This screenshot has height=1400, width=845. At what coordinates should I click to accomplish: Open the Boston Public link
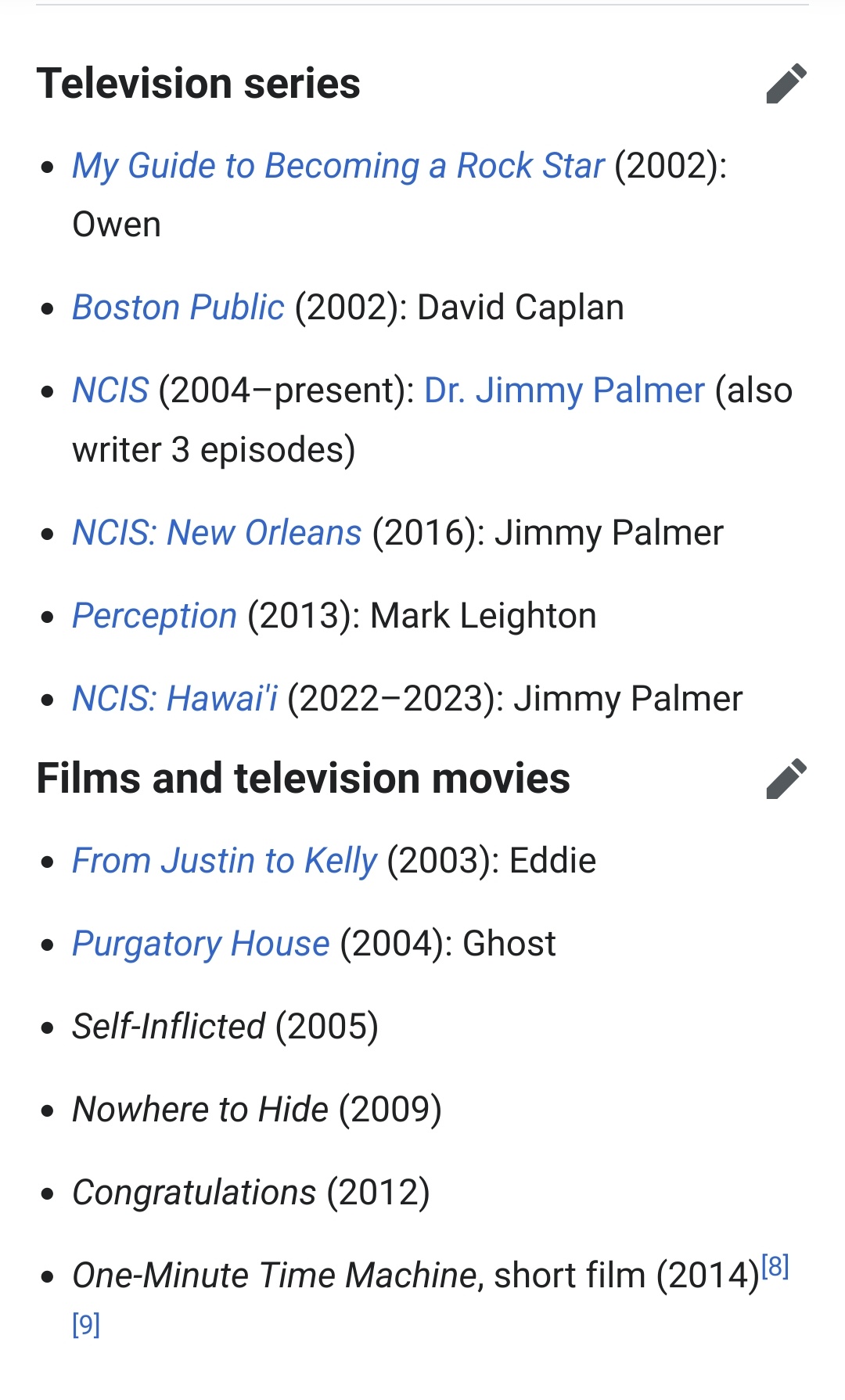coord(178,308)
